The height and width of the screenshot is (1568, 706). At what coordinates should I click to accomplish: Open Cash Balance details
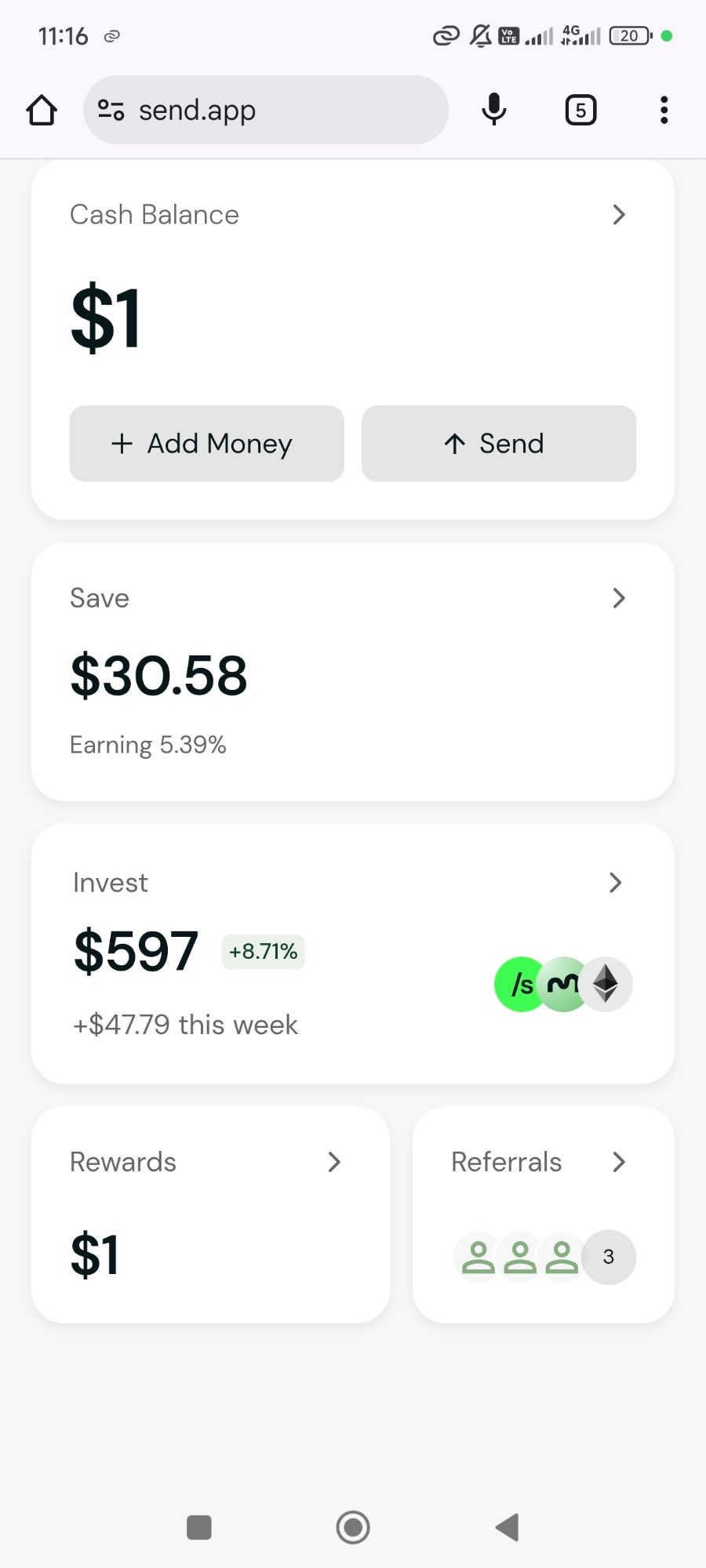pos(618,215)
